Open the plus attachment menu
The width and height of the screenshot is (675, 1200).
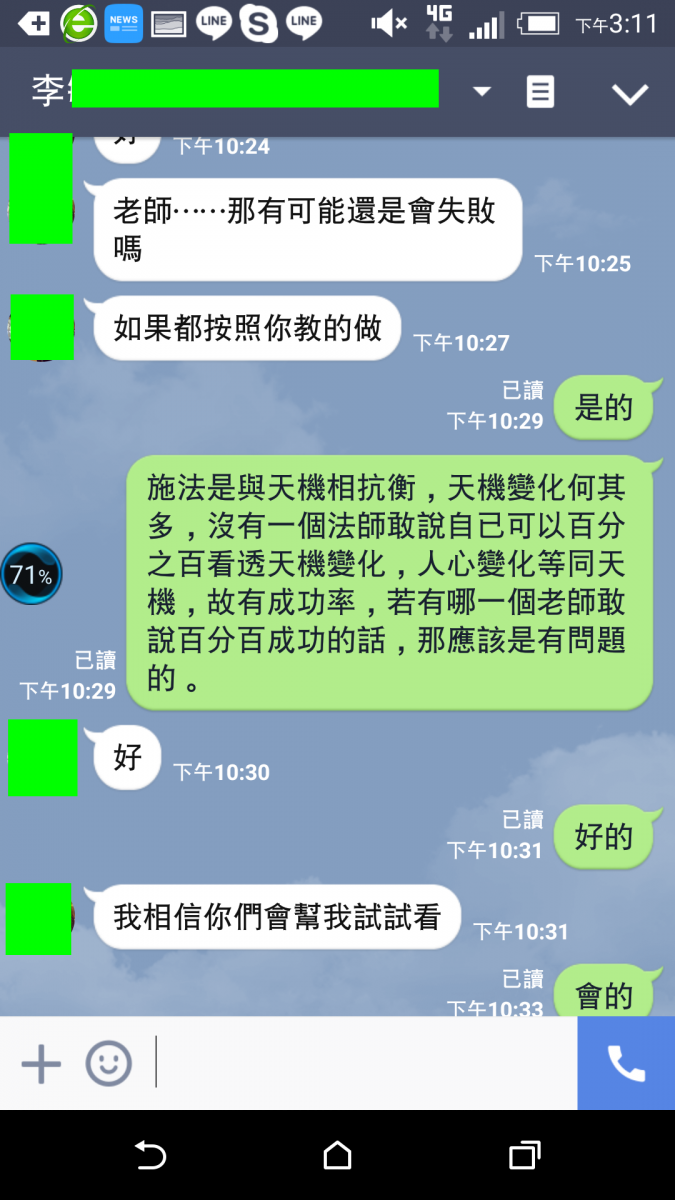click(x=41, y=1064)
